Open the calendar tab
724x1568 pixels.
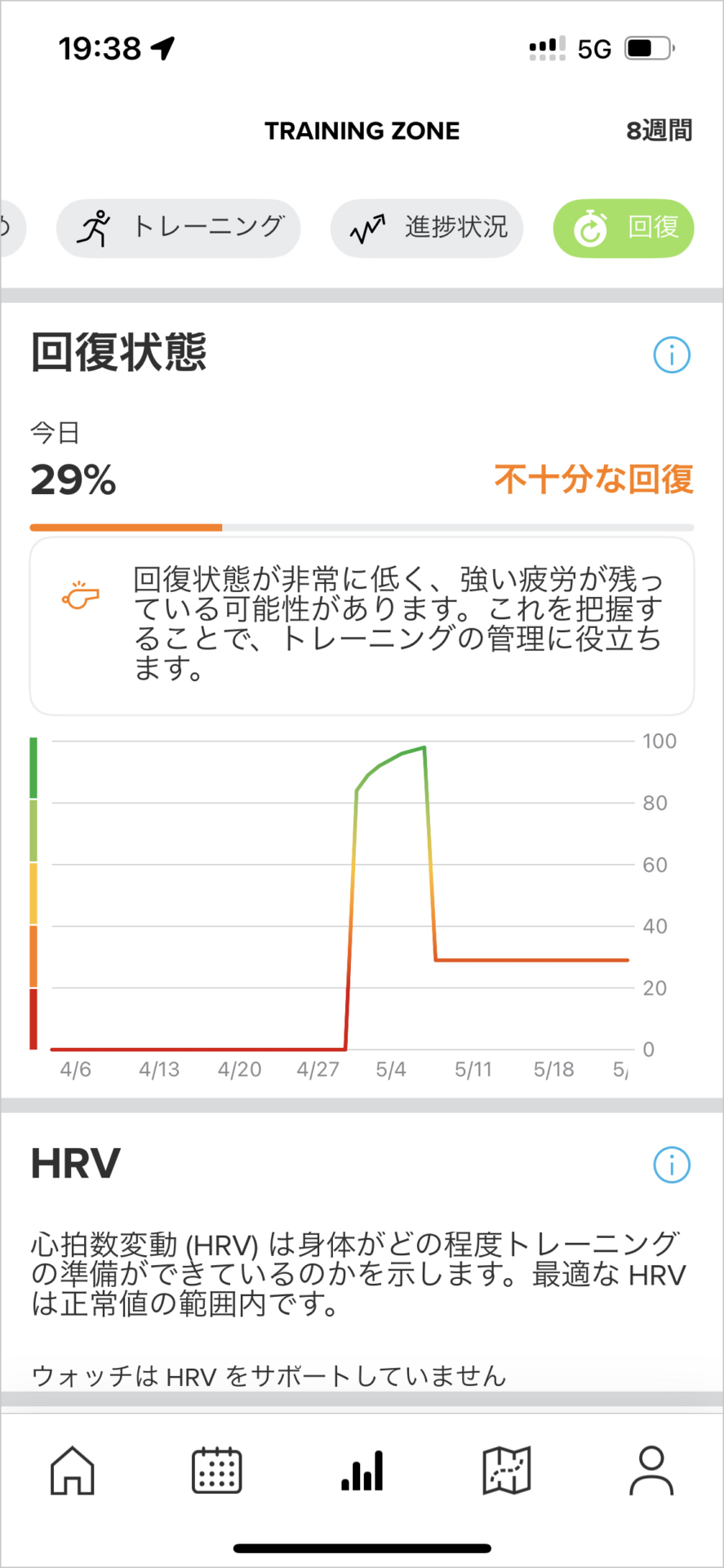click(216, 1470)
